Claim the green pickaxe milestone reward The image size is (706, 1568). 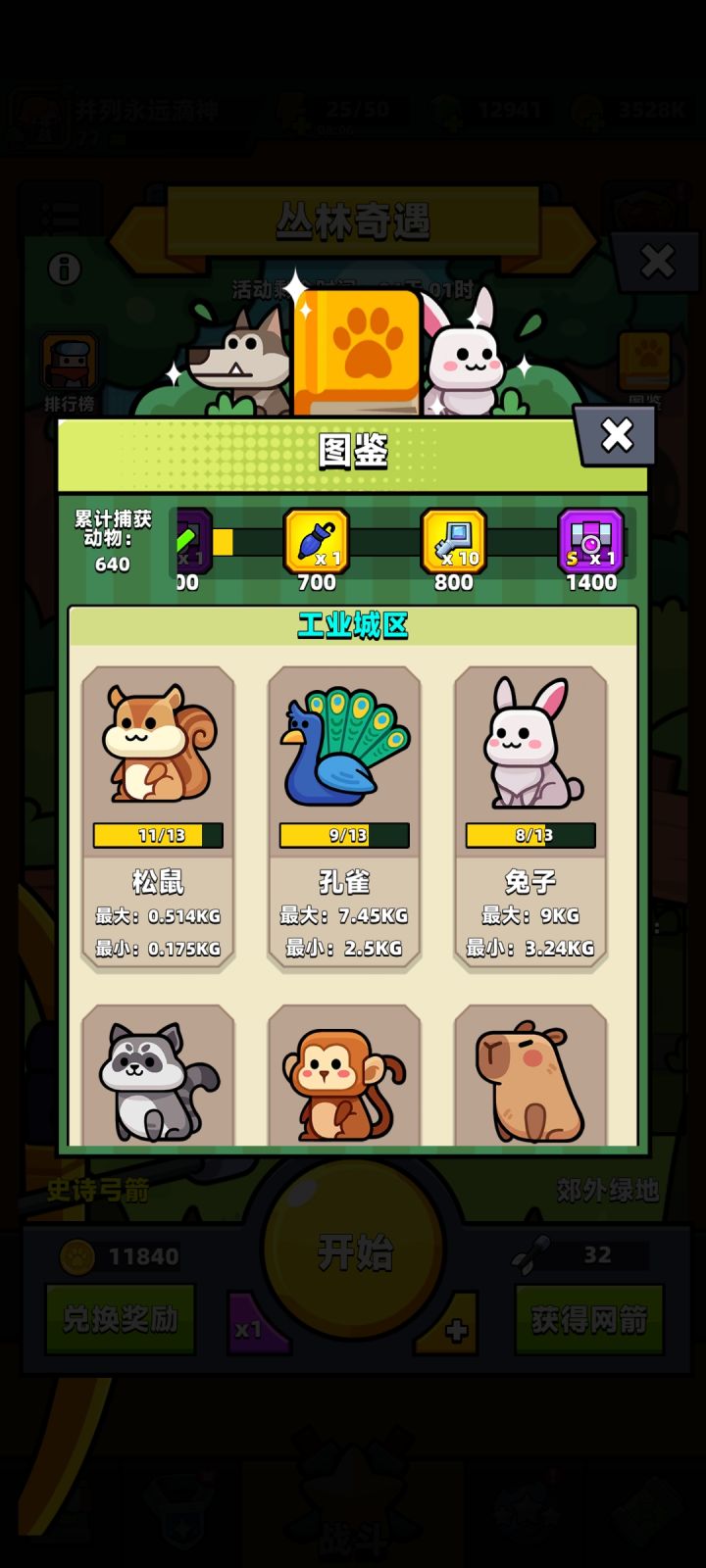[191, 541]
